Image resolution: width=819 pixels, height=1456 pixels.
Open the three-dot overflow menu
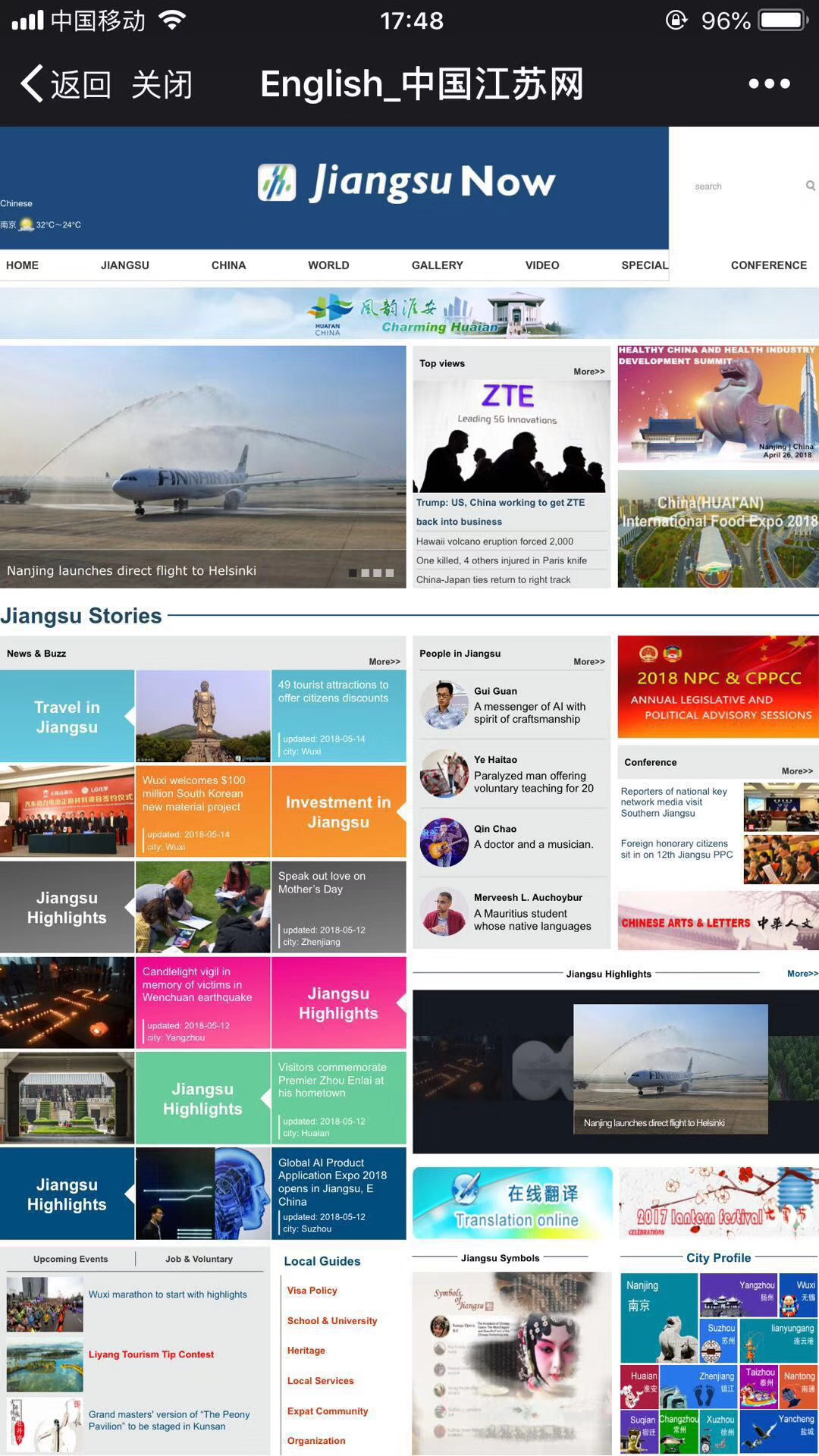[769, 84]
